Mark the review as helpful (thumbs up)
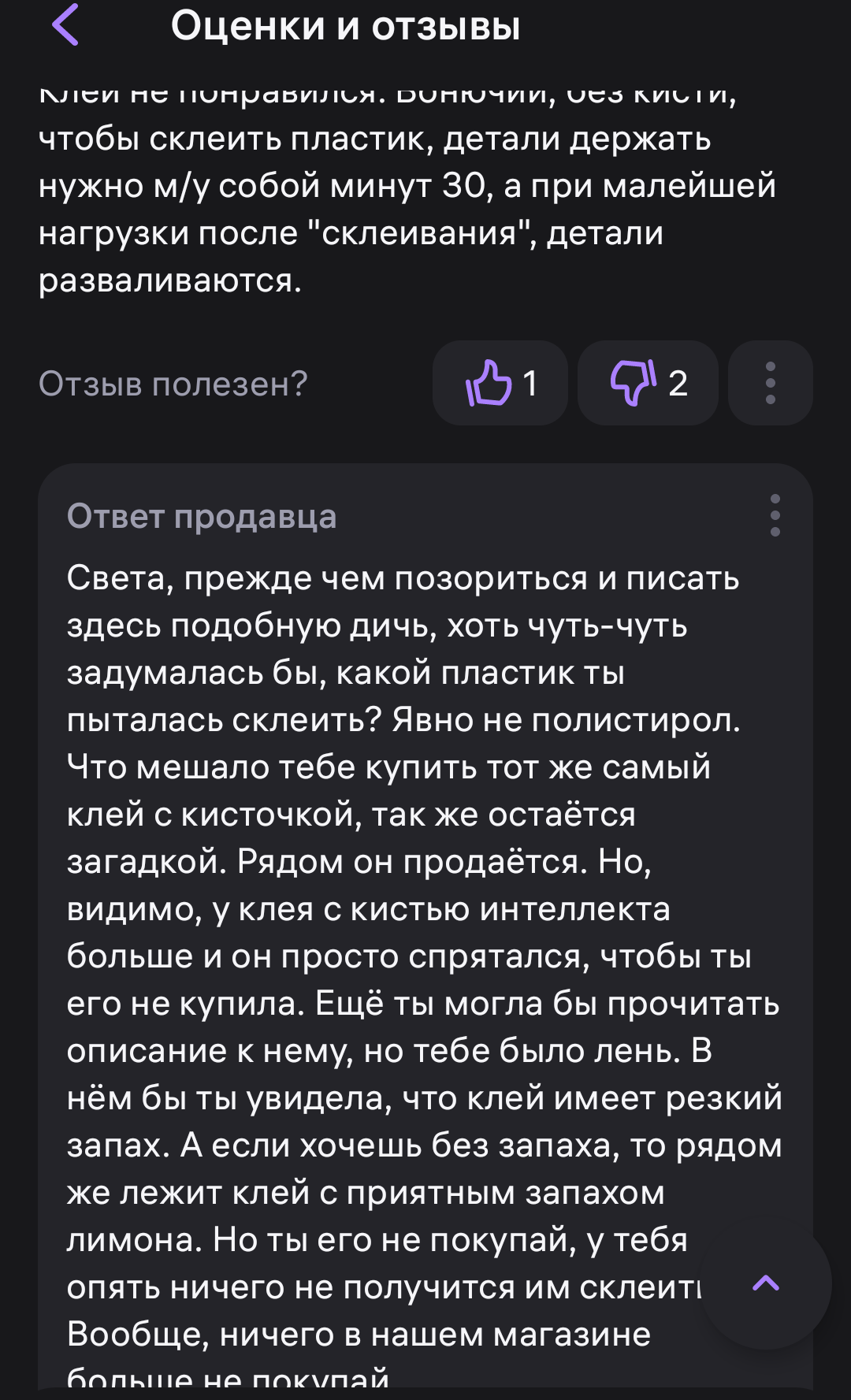This screenshot has width=851, height=1400. [x=500, y=384]
